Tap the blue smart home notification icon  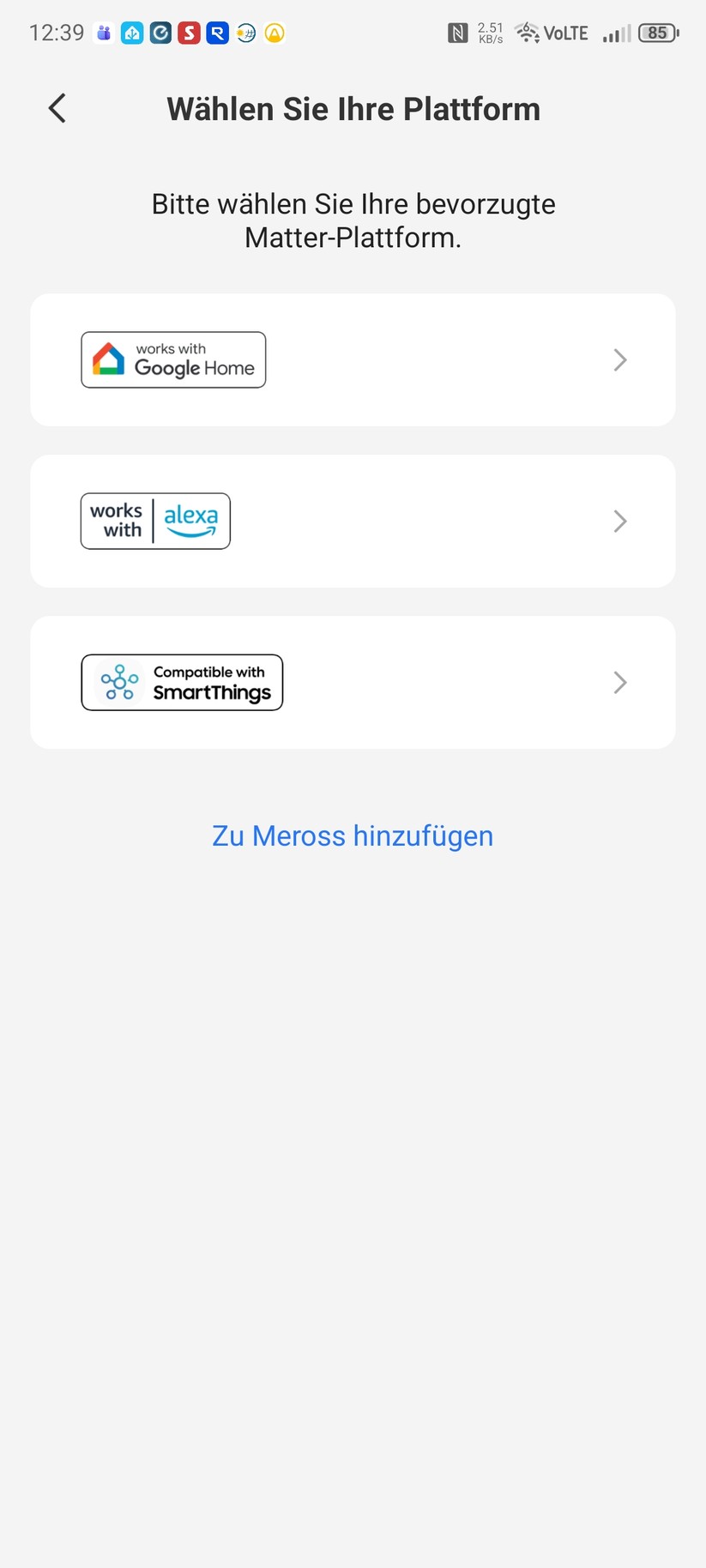click(x=132, y=33)
